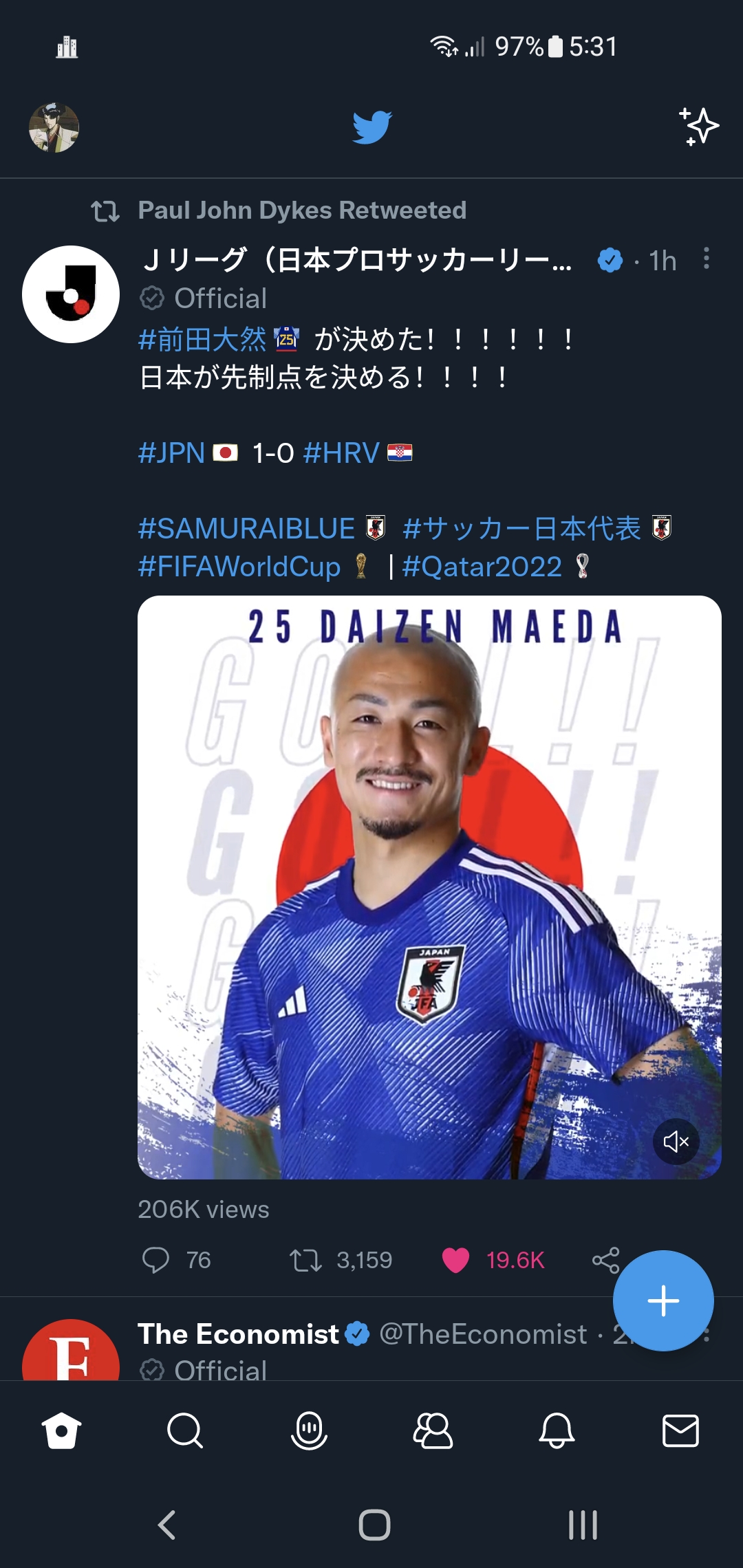Open the #Qatar2022 hashtag

(482, 567)
